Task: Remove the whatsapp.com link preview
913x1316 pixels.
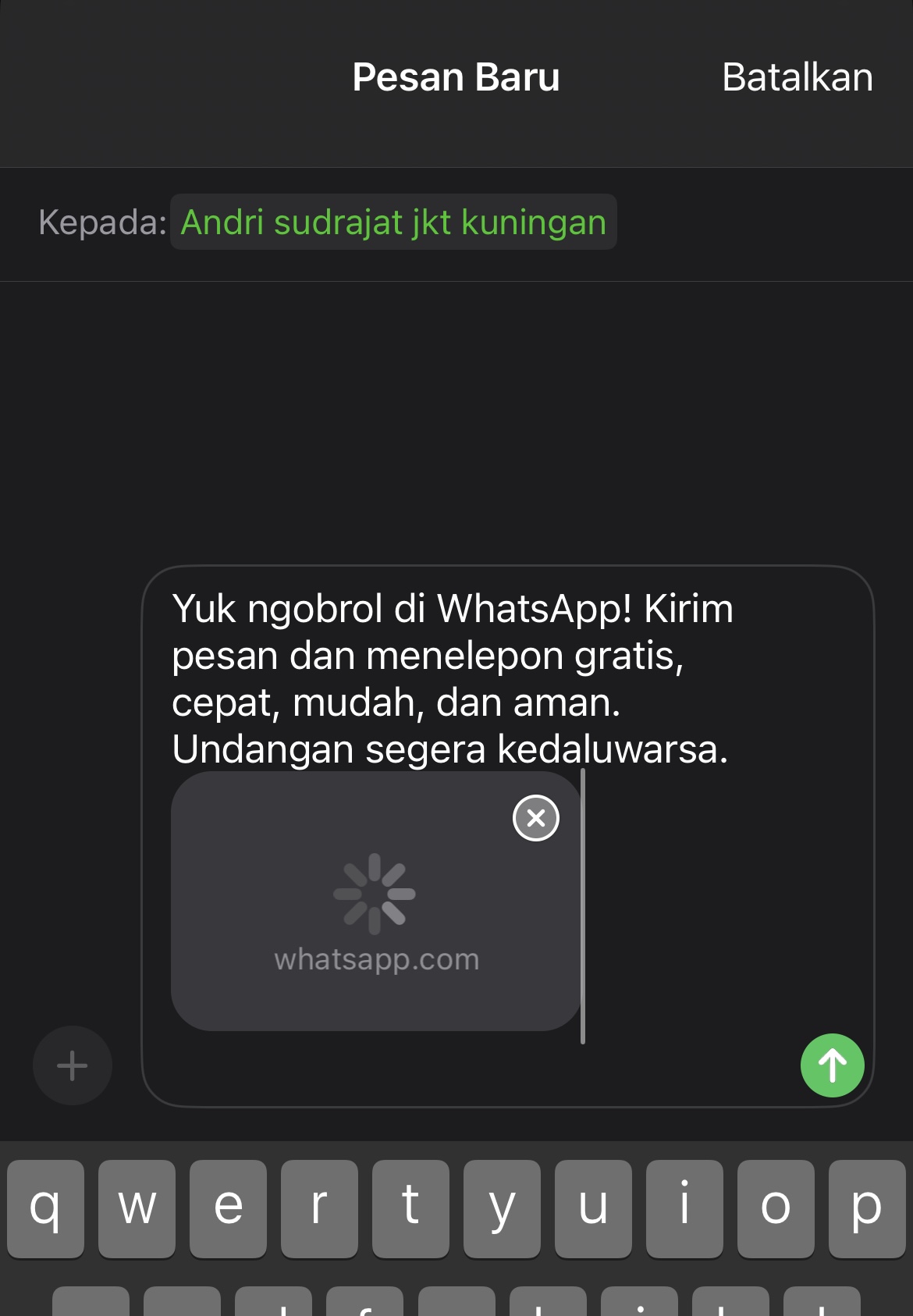Action: click(x=535, y=818)
